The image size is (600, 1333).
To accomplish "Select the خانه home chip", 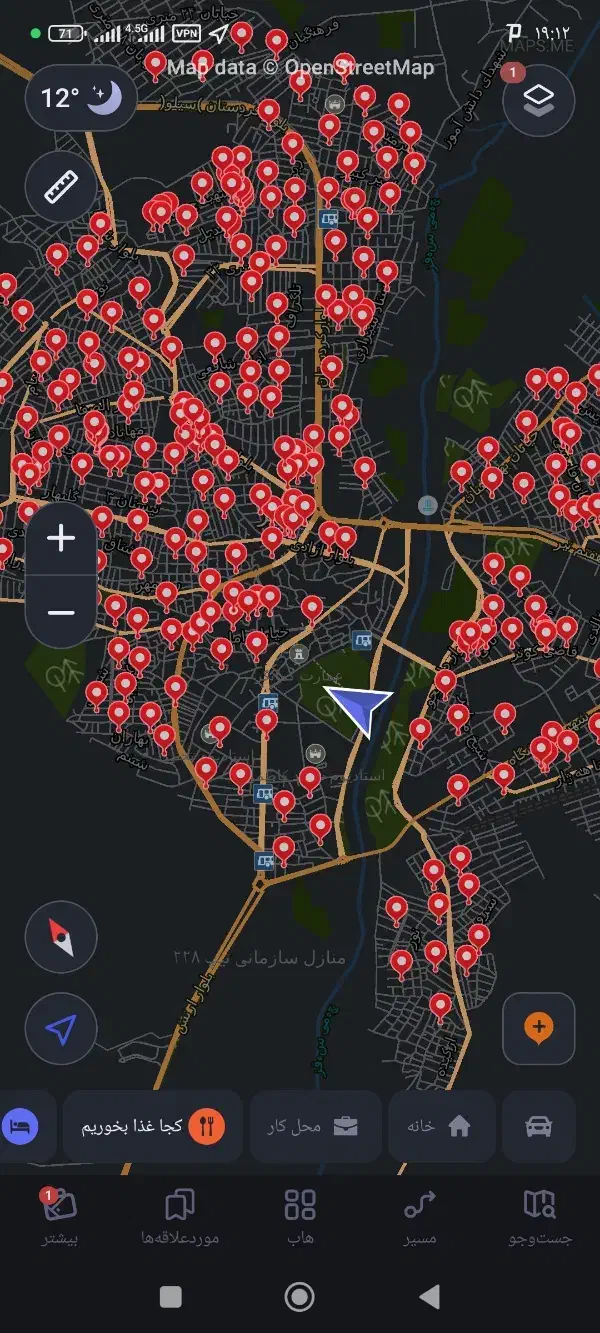I will coord(441,1126).
